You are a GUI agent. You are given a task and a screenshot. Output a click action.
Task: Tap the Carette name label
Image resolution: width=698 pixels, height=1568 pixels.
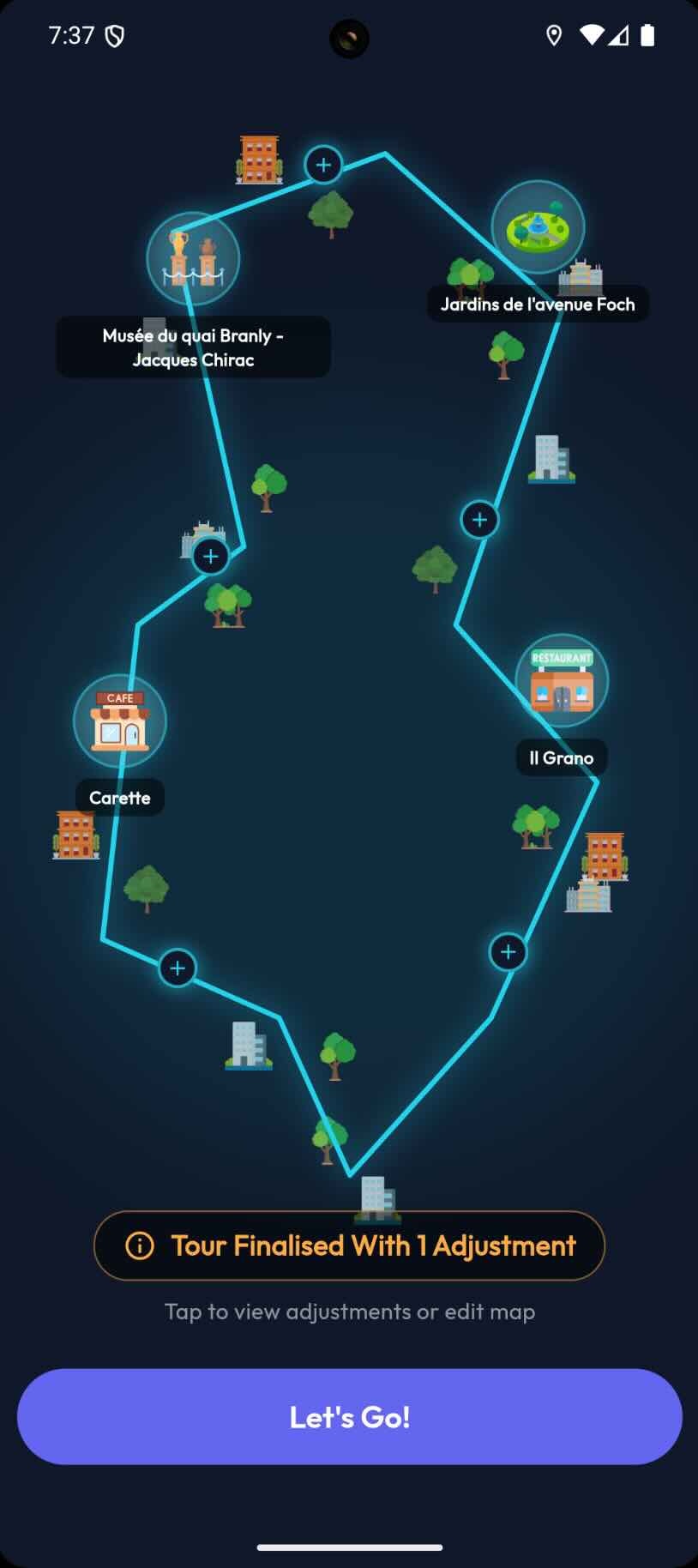click(118, 797)
